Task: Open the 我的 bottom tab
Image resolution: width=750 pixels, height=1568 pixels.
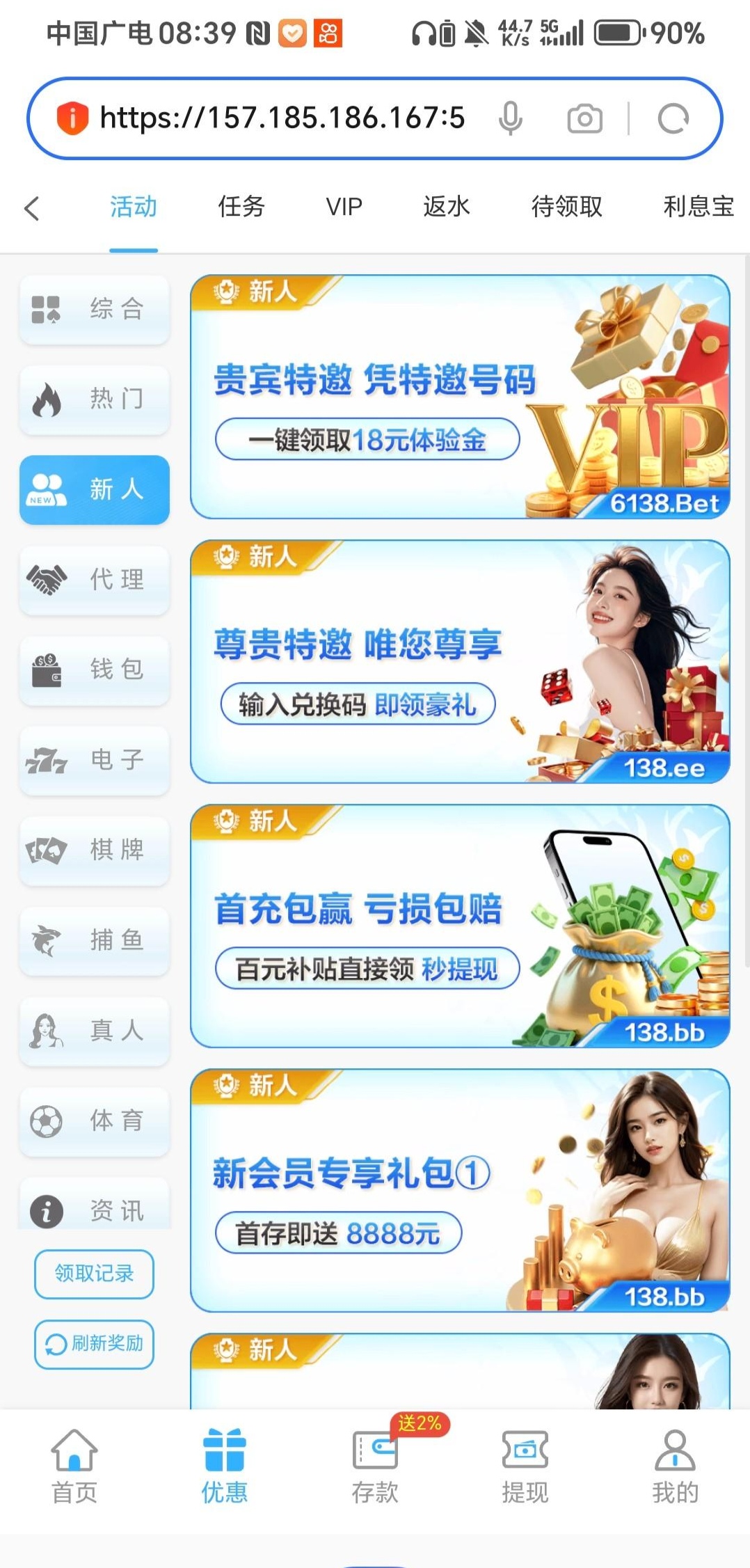Action: tap(675, 1465)
